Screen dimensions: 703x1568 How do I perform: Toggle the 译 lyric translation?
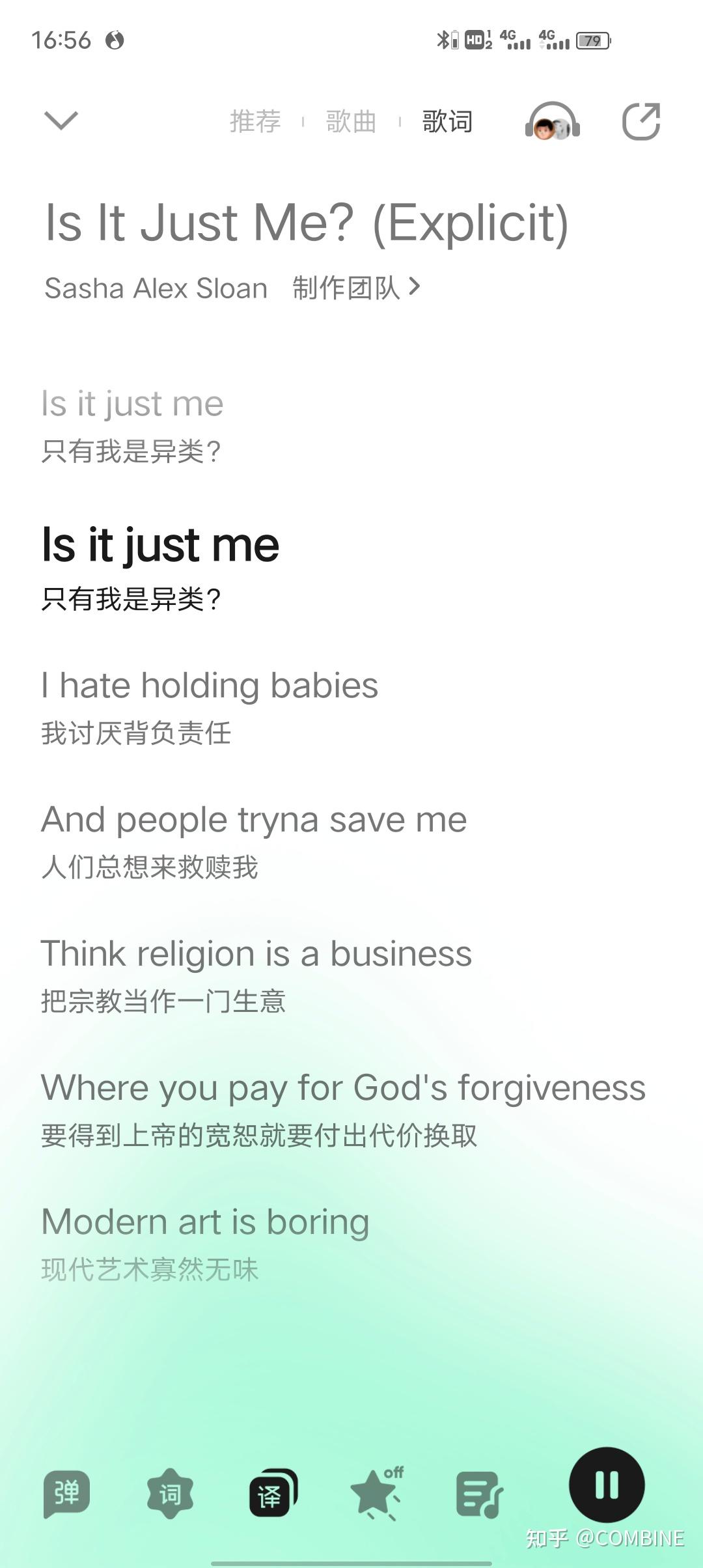[x=273, y=1493]
